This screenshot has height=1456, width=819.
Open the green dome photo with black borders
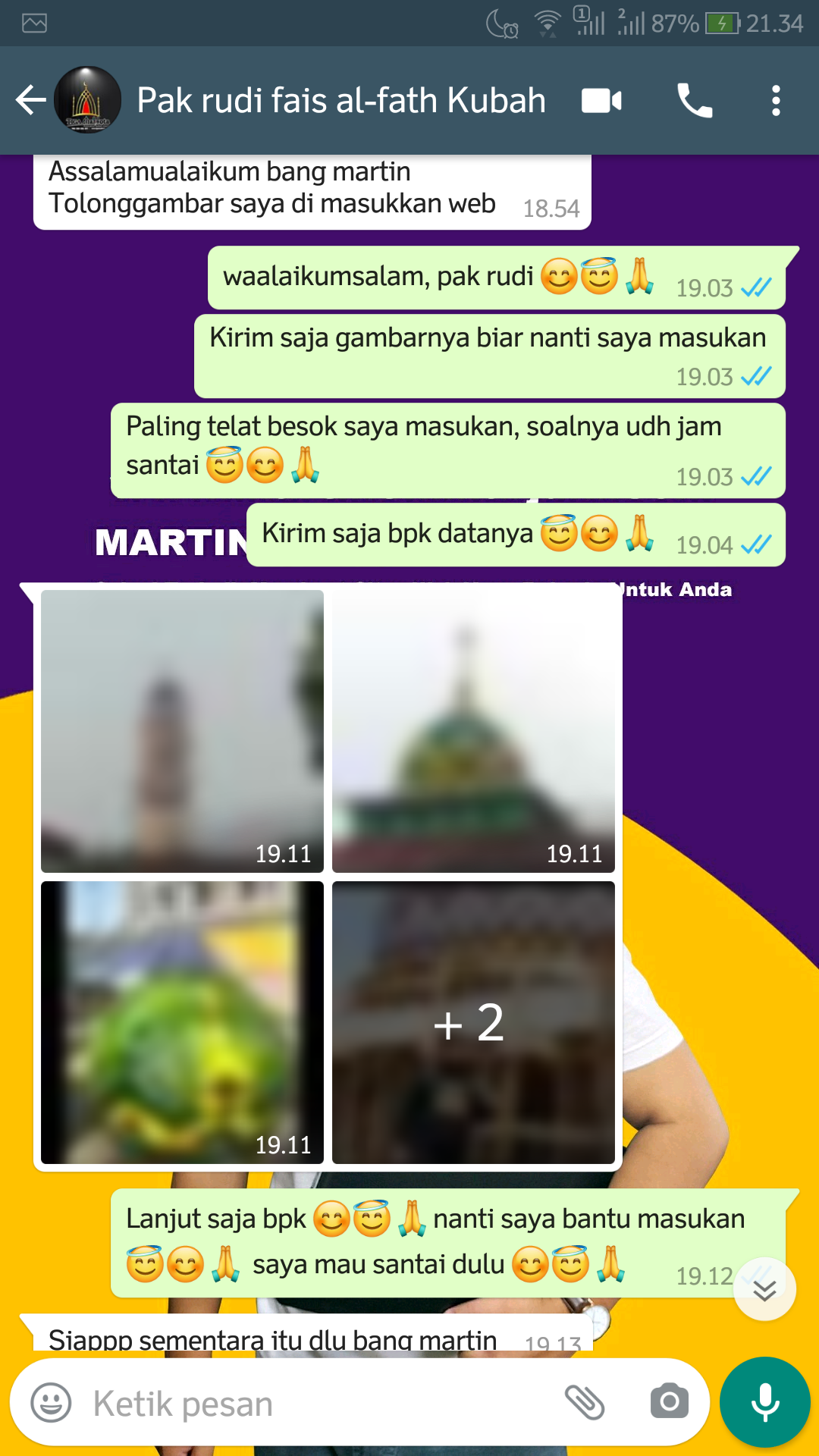182,1022
